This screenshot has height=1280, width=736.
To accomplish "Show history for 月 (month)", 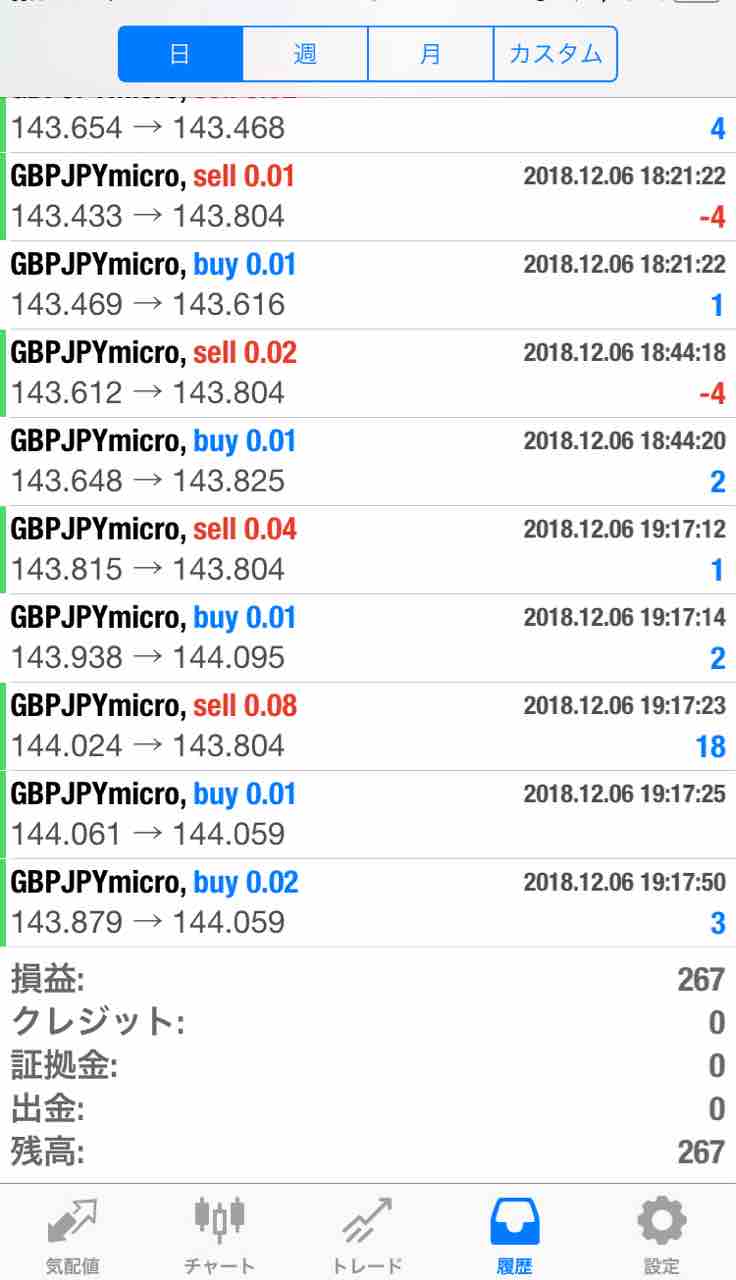I will click(430, 54).
